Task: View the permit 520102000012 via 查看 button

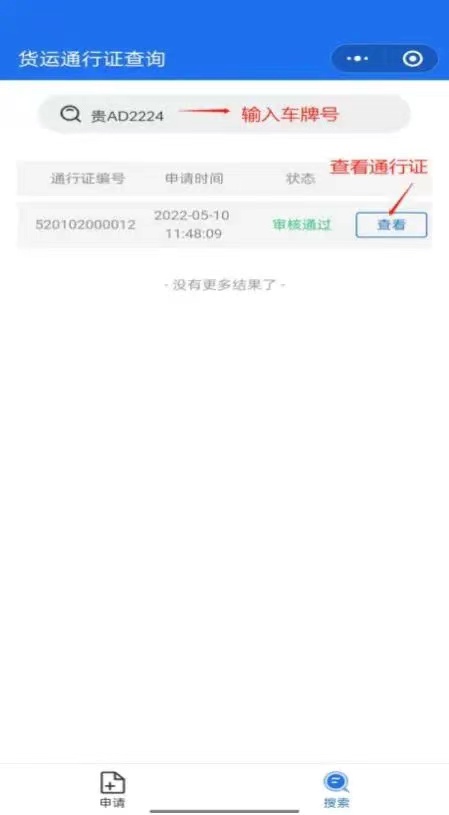Action: pyautogui.click(x=391, y=225)
